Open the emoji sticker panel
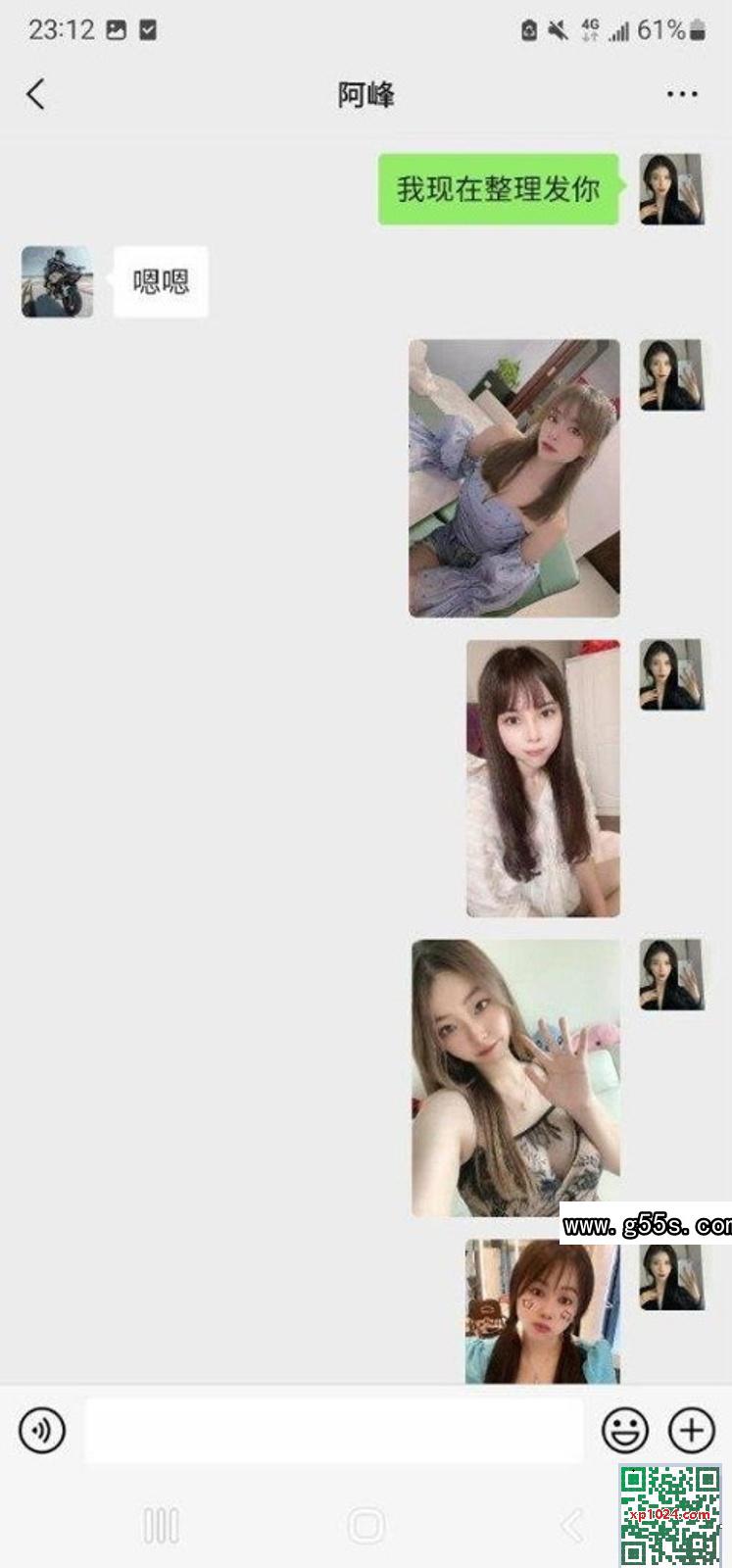This screenshot has height=1568, width=732. 624,1431
